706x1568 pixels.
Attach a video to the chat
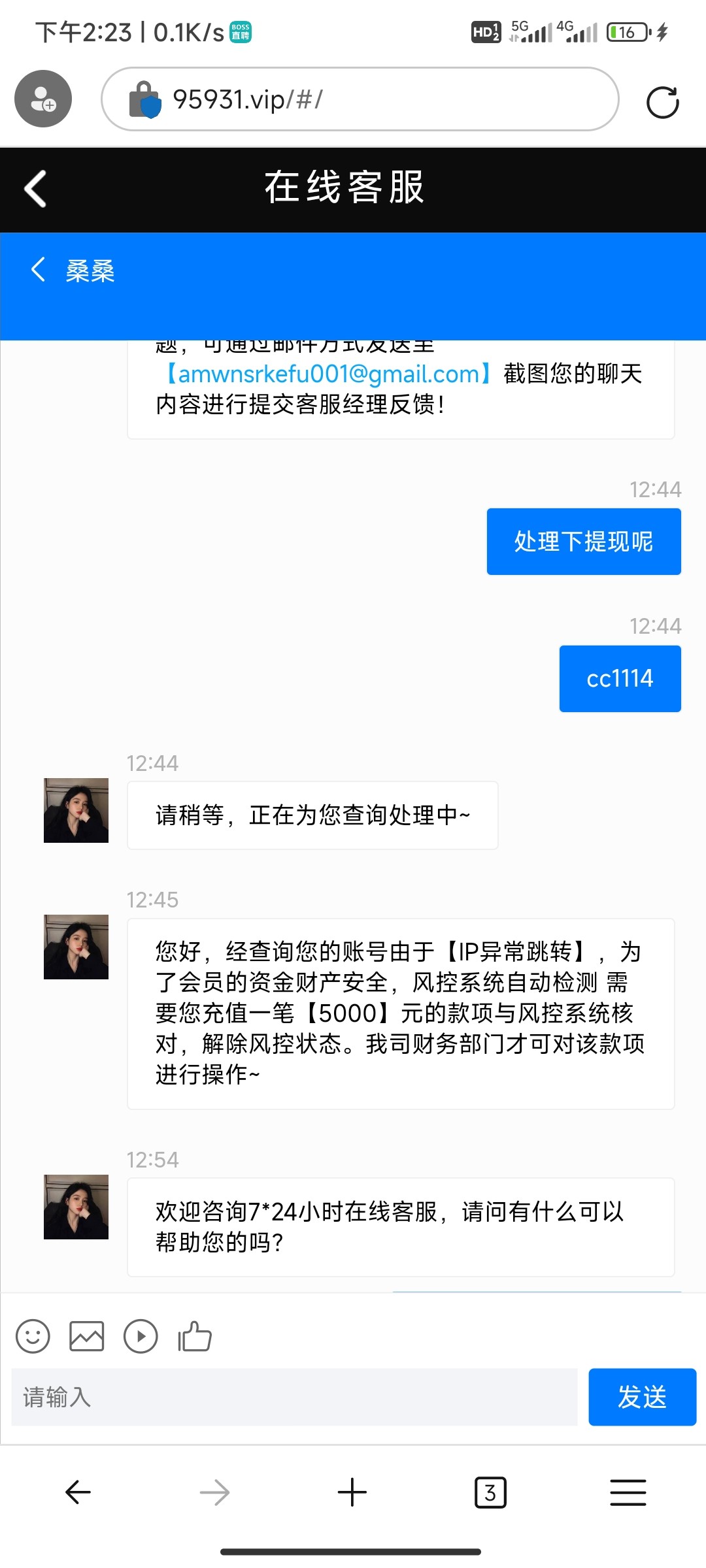(141, 1336)
